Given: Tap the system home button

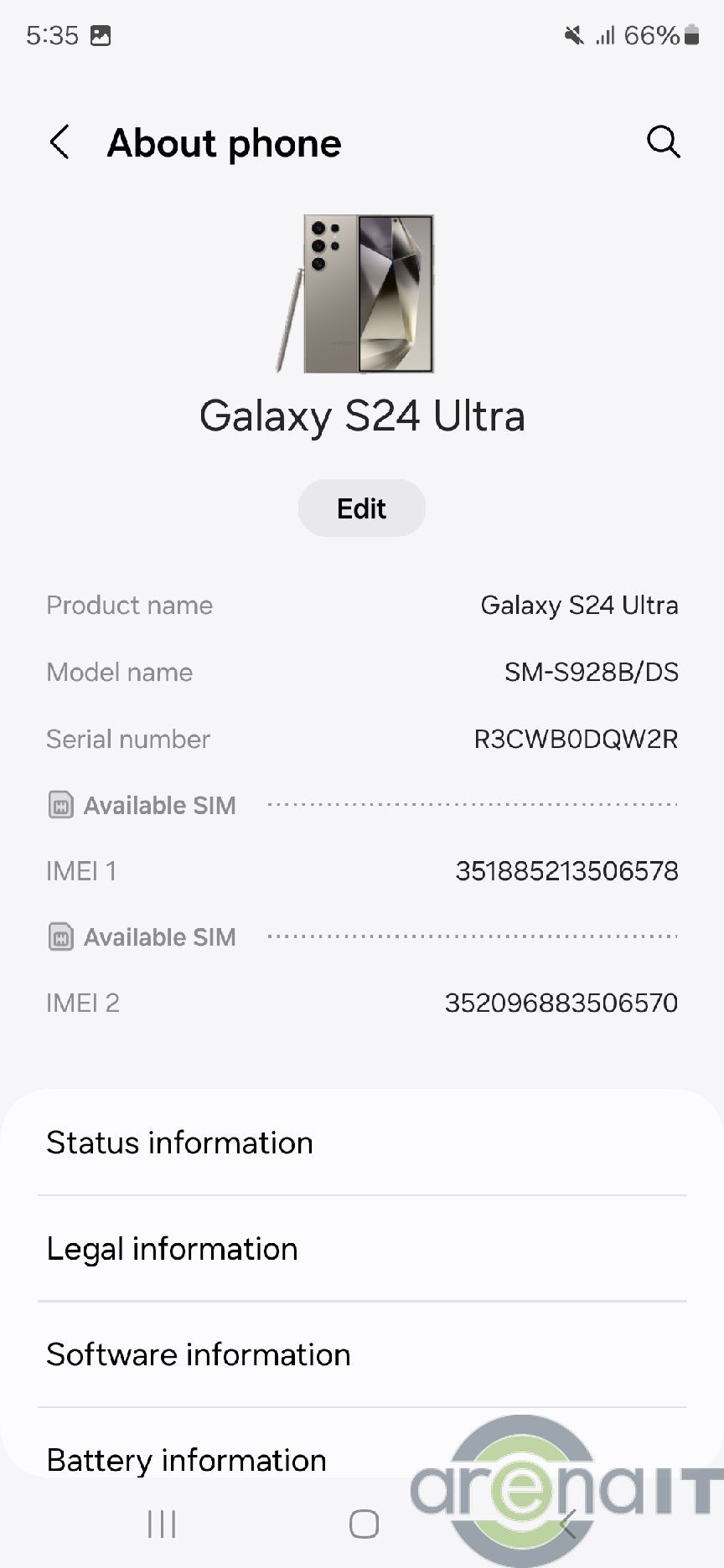Looking at the screenshot, I should pos(364,1524).
